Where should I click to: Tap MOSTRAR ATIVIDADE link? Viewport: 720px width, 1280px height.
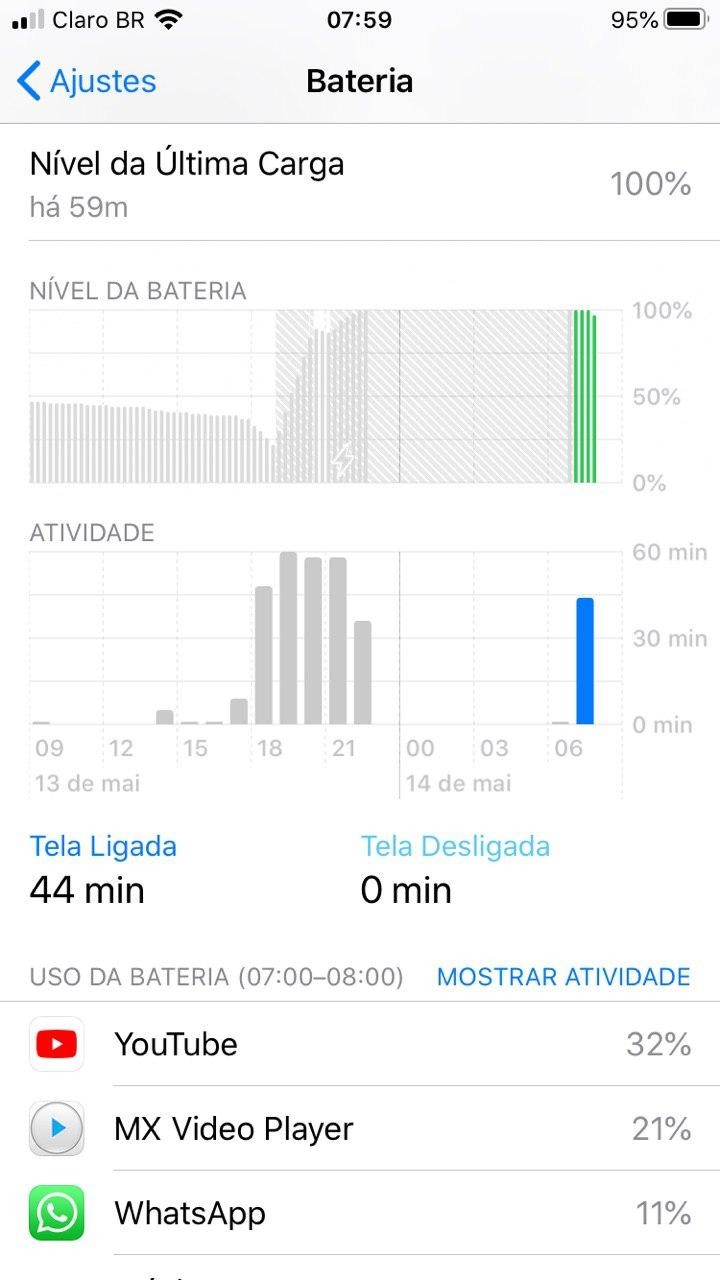point(563,977)
